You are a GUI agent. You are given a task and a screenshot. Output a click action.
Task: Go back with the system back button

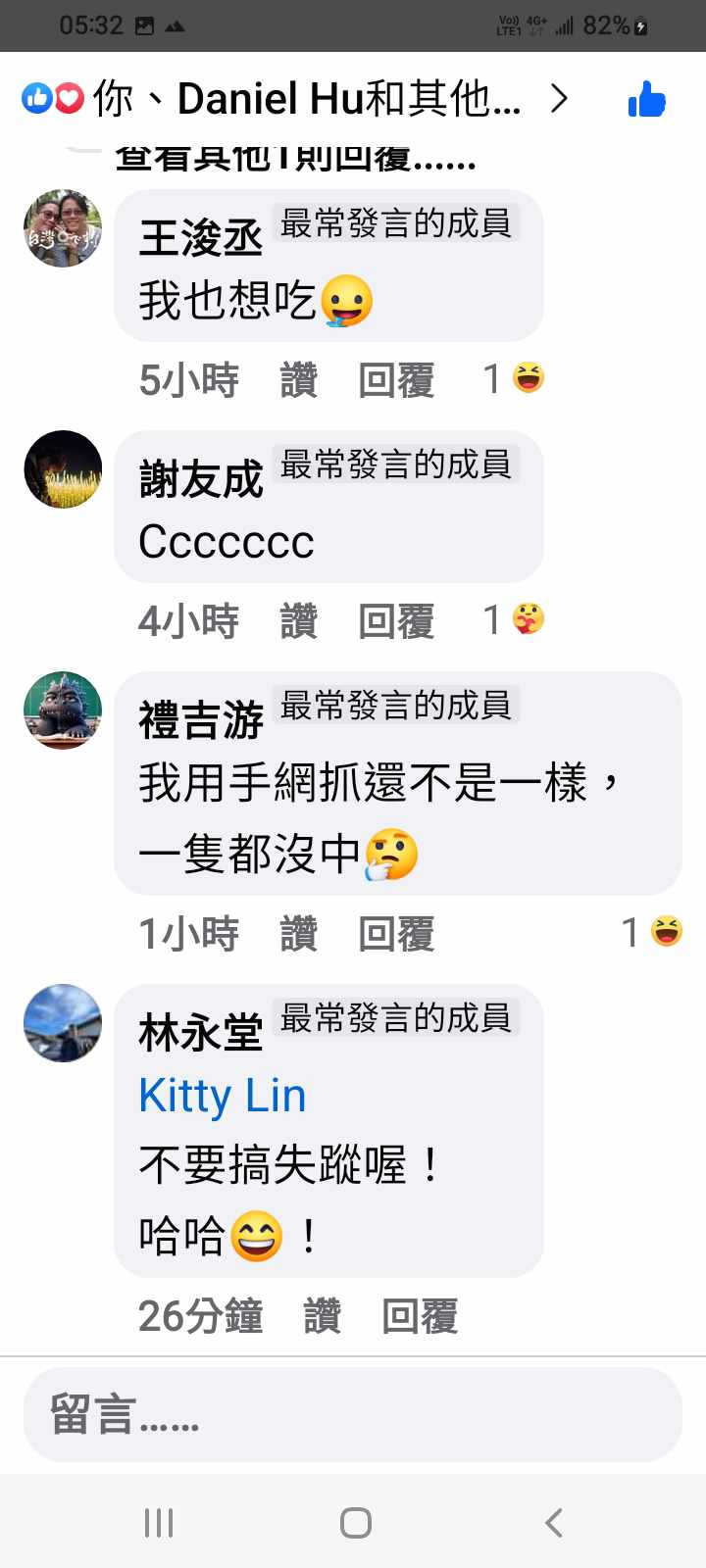pyautogui.click(x=554, y=1523)
